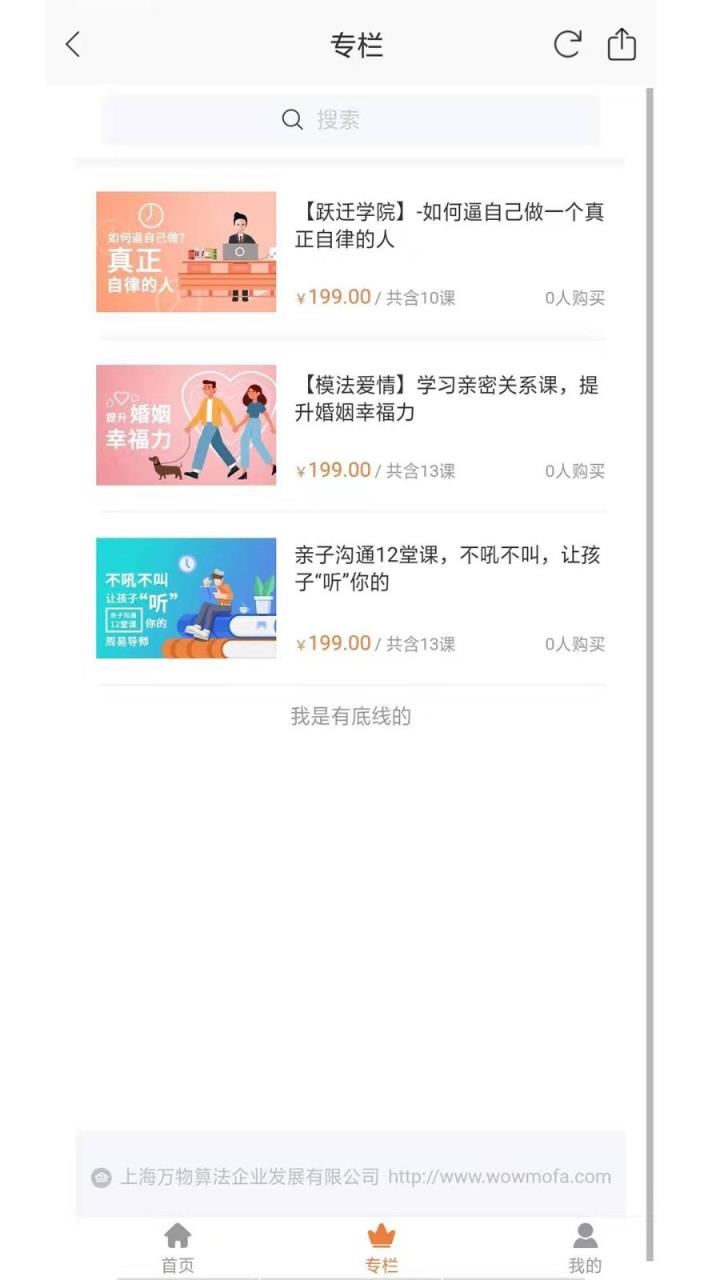
Task: Open the share icon at top right
Action: coord(622,45)
